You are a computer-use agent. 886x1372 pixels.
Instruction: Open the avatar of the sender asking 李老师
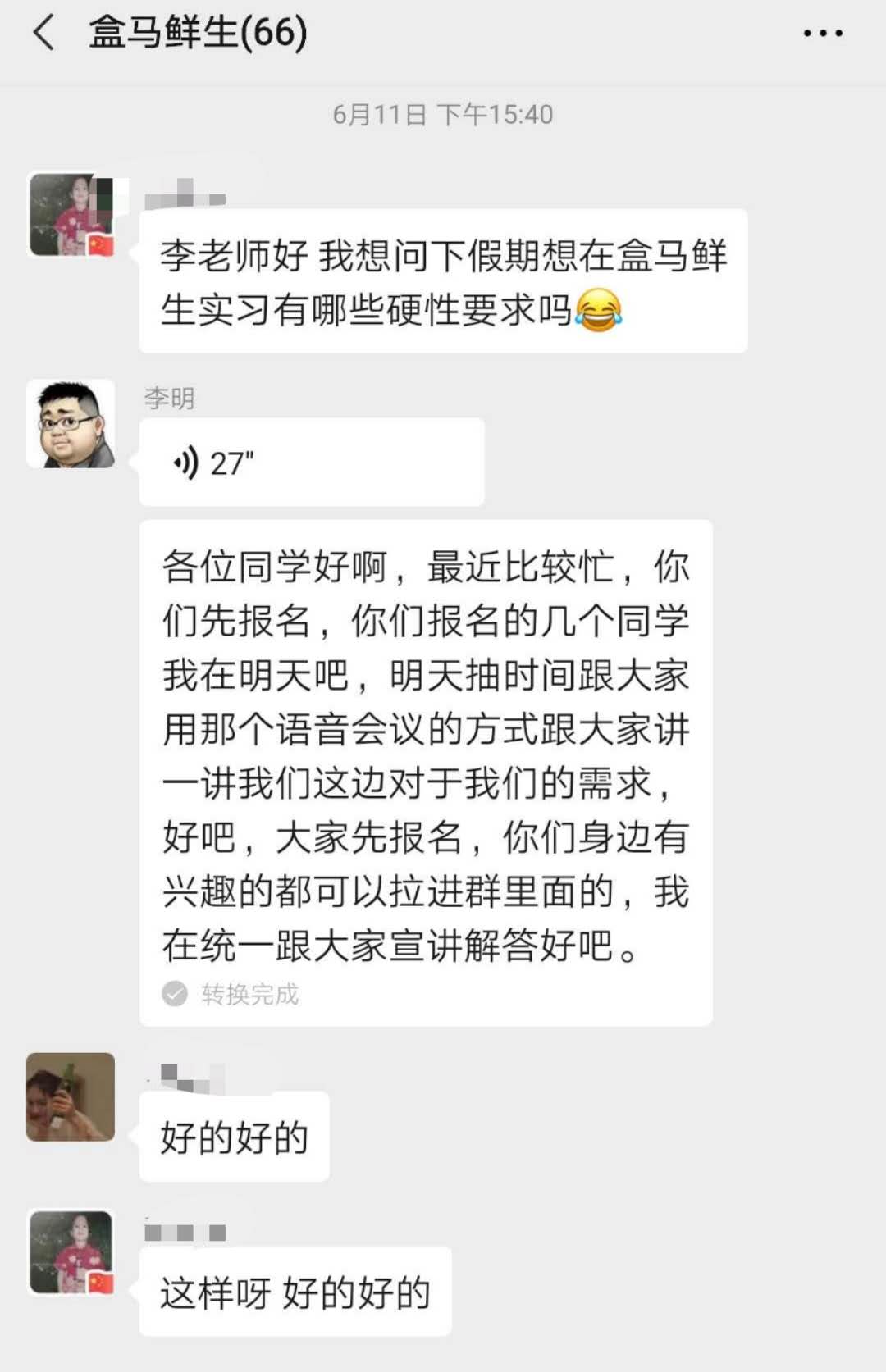(71, 215)
